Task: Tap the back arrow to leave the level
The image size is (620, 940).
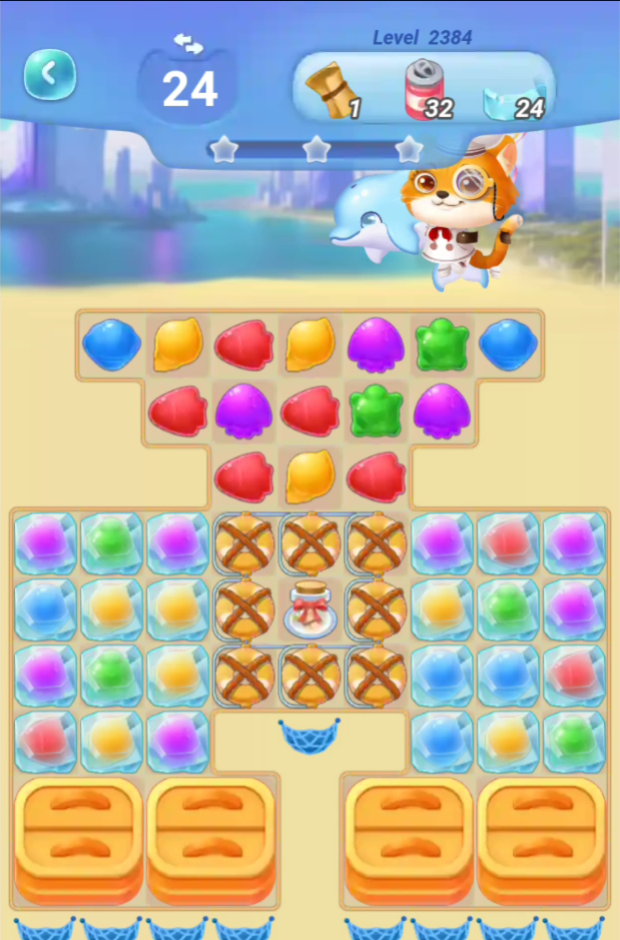Action: click(50, 74)
